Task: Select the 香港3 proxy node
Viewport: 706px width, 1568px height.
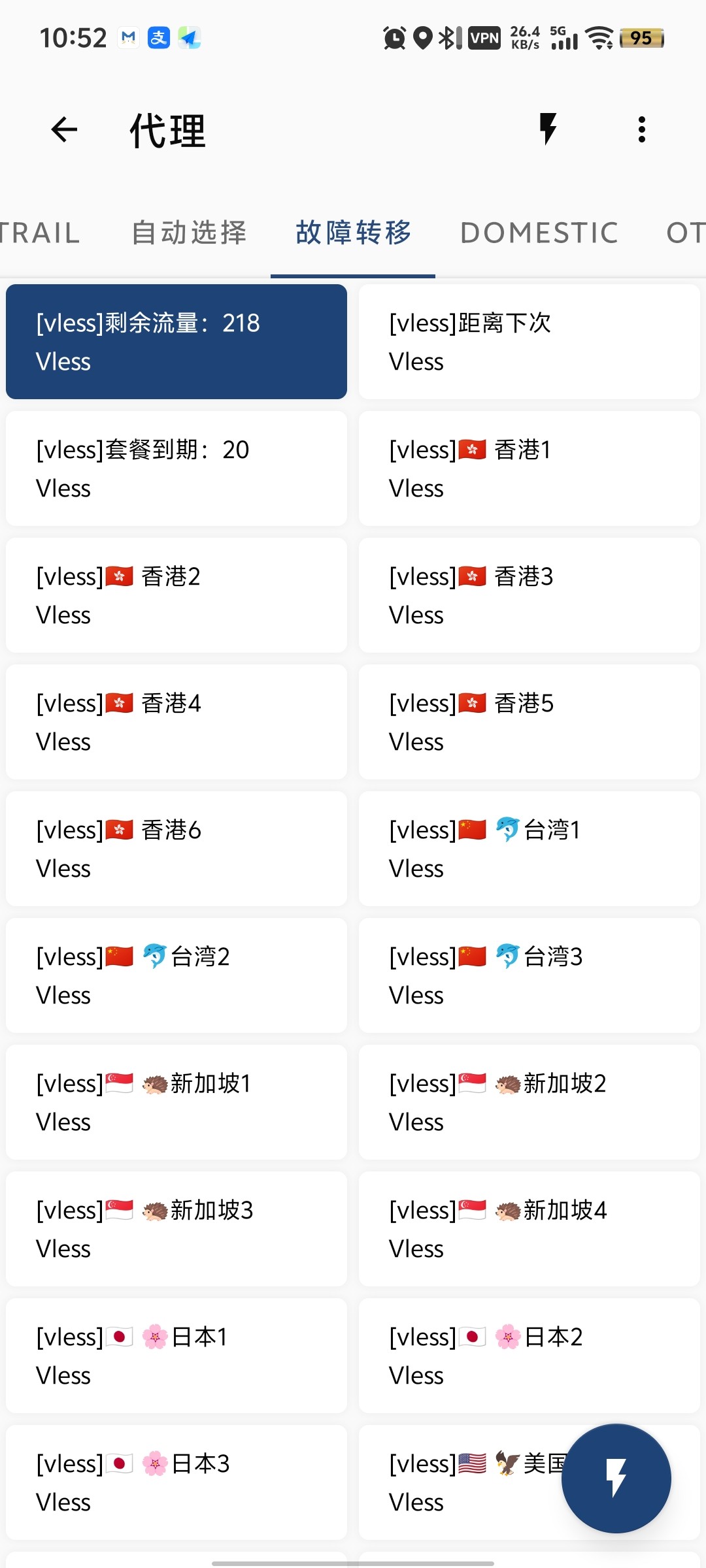Action: (529, 595)
